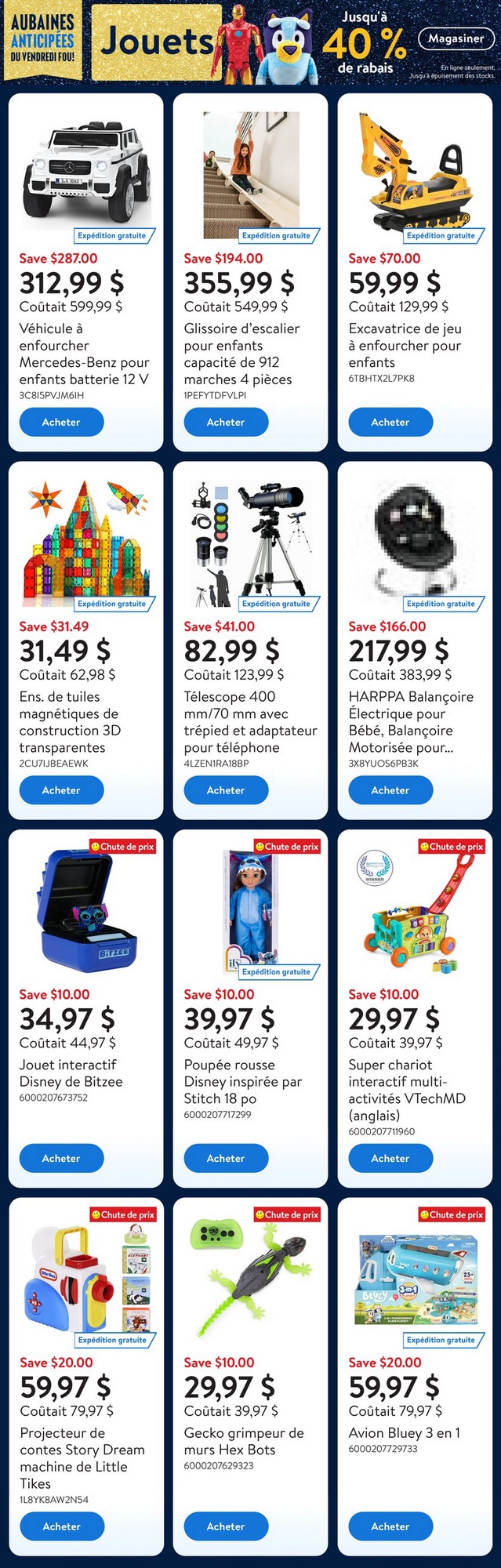501x1568 pixels.
Task: View the telescope product picture
Action: [250, 541]
